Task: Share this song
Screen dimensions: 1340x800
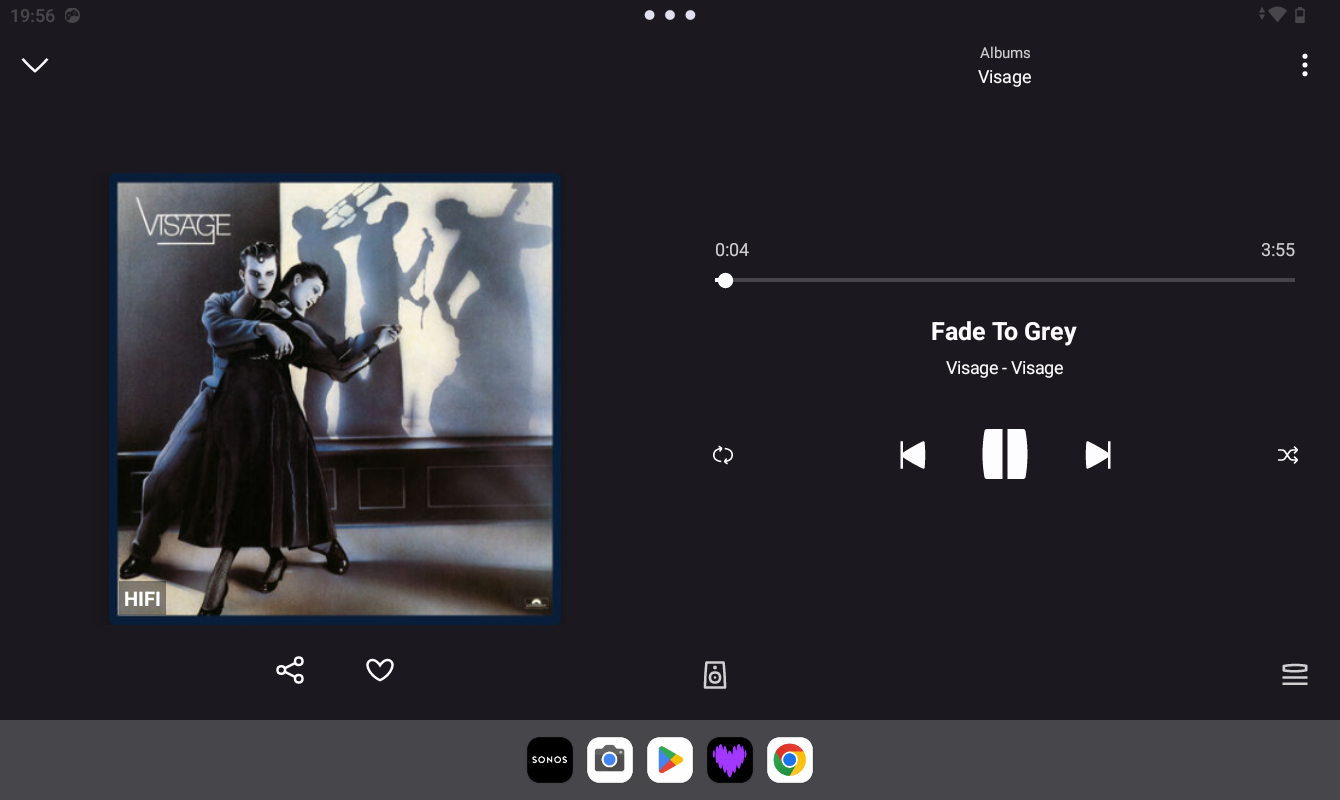Action: click(290, 670)
